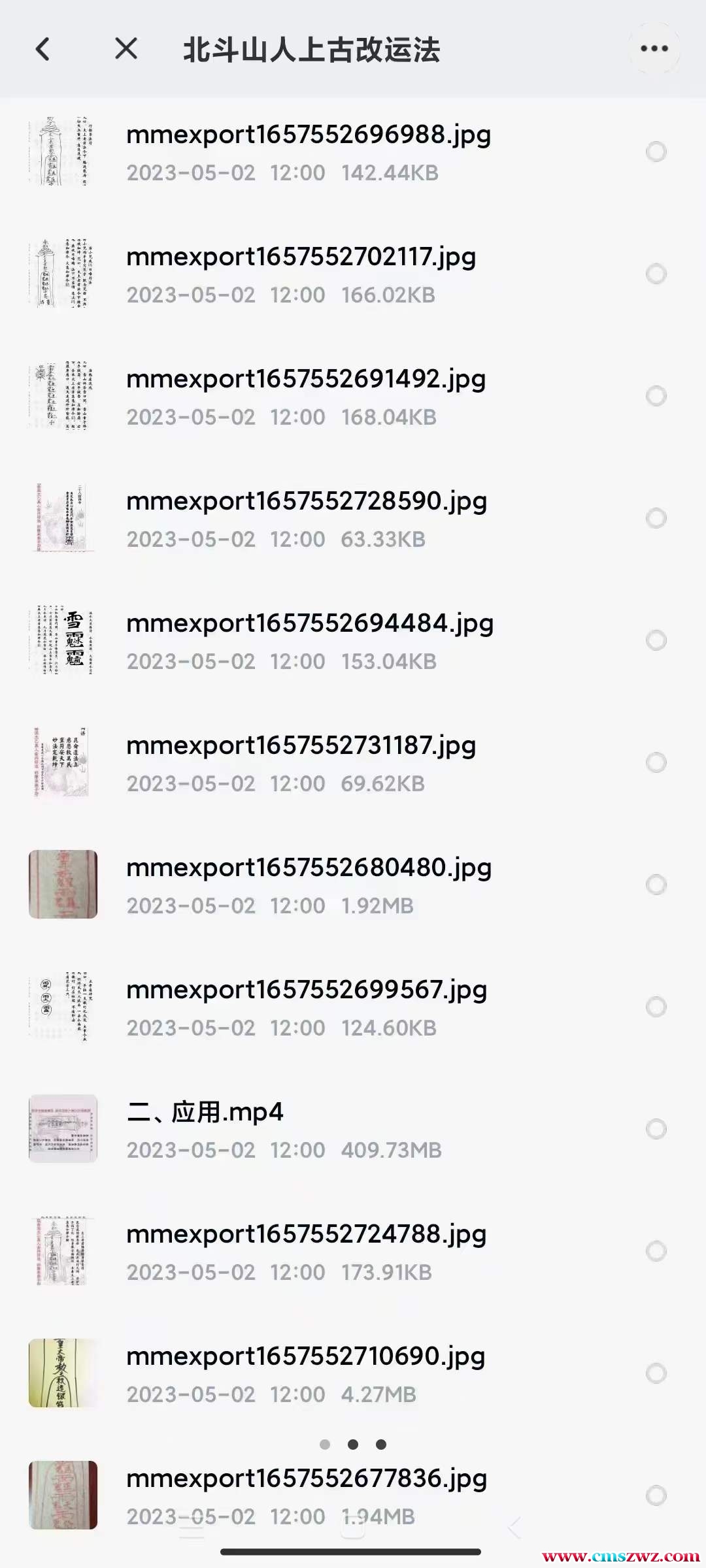Open file mmexport1657552691492.jpg
Image resolution: width=706 pixels, height=1568 pixels.
click(x=305, y=380)
